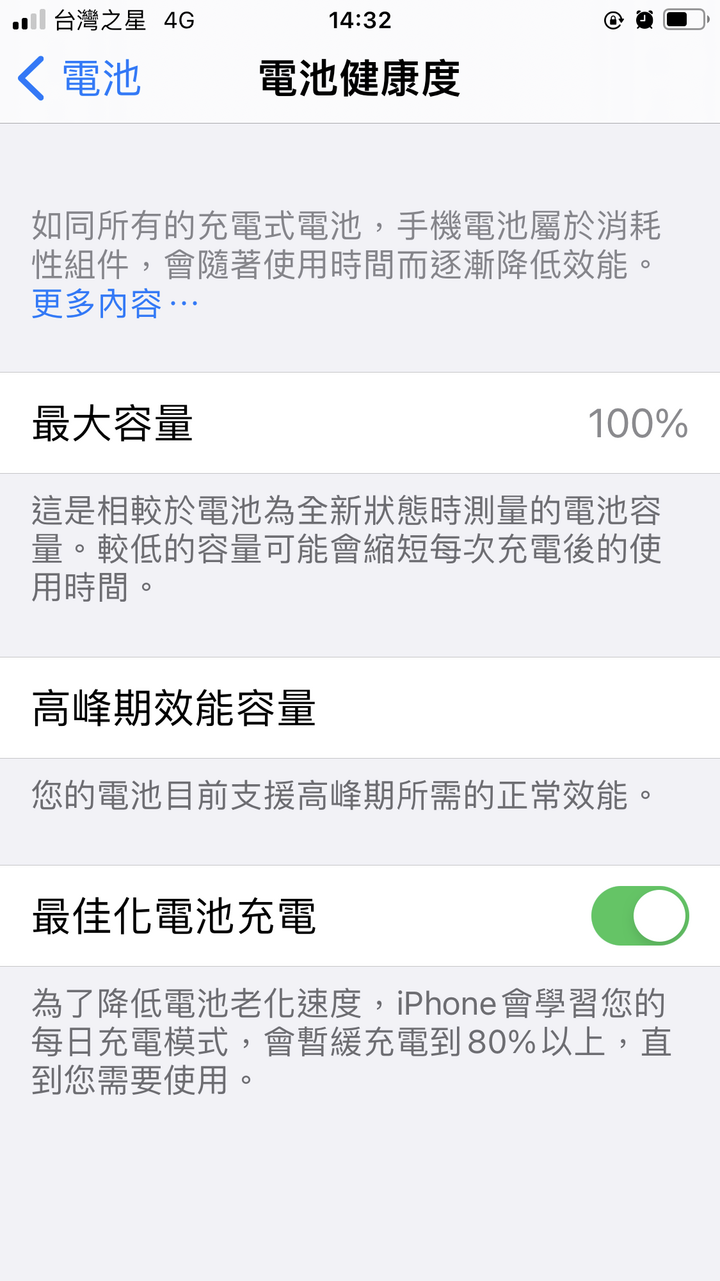Go back to the 電池 settings

click(80, 79)
